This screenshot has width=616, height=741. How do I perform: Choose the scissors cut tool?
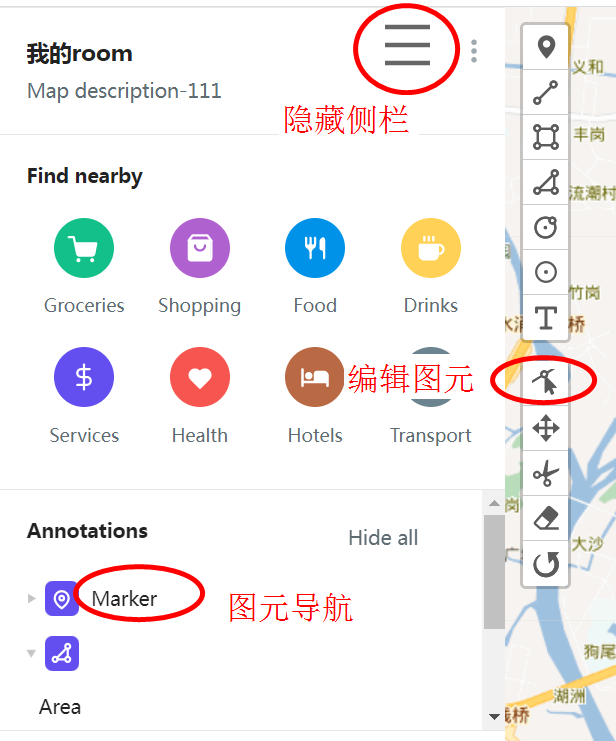tap(546, 473)
